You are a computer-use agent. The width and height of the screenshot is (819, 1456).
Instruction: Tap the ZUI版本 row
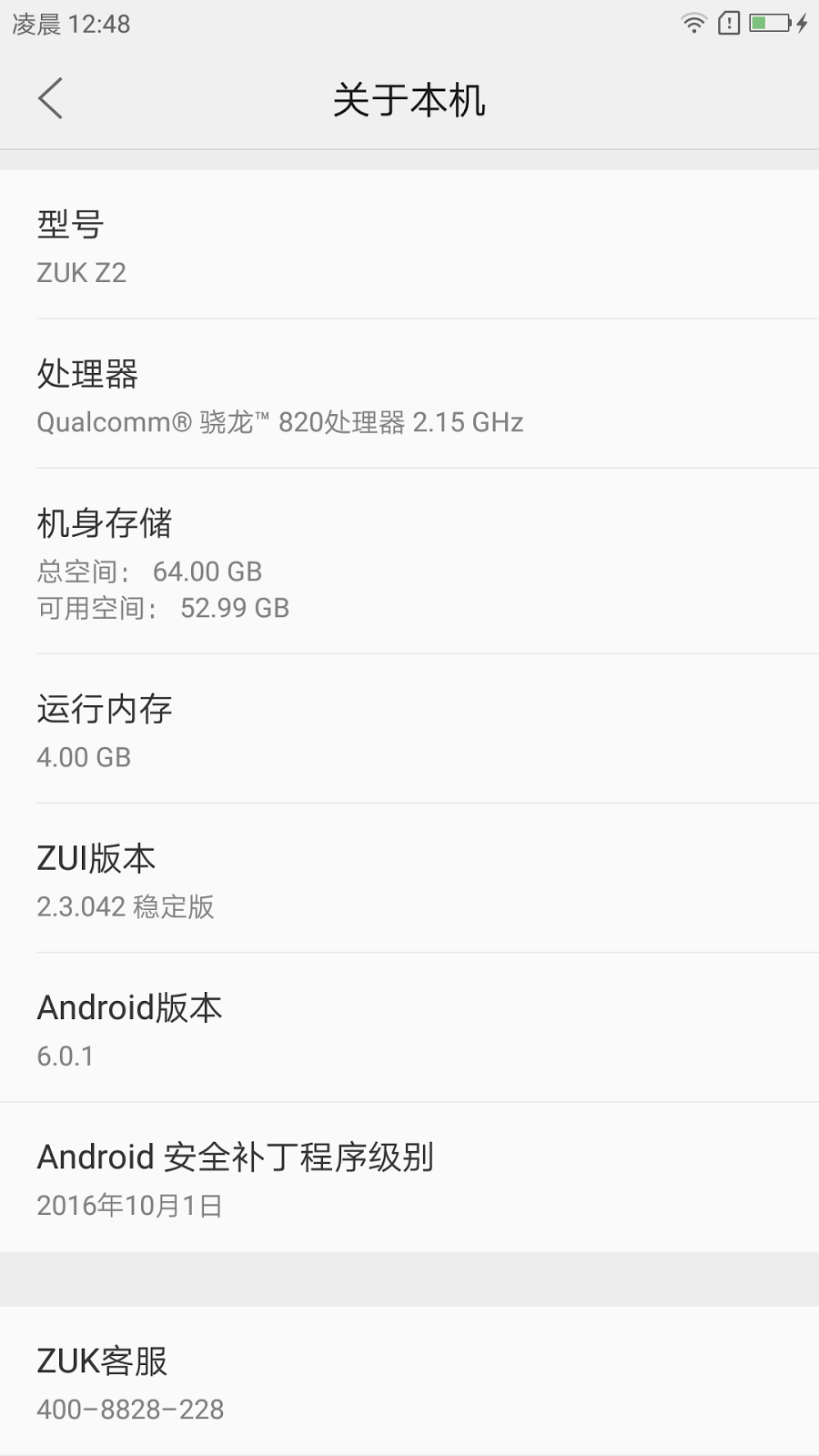[x=409, y=879]
